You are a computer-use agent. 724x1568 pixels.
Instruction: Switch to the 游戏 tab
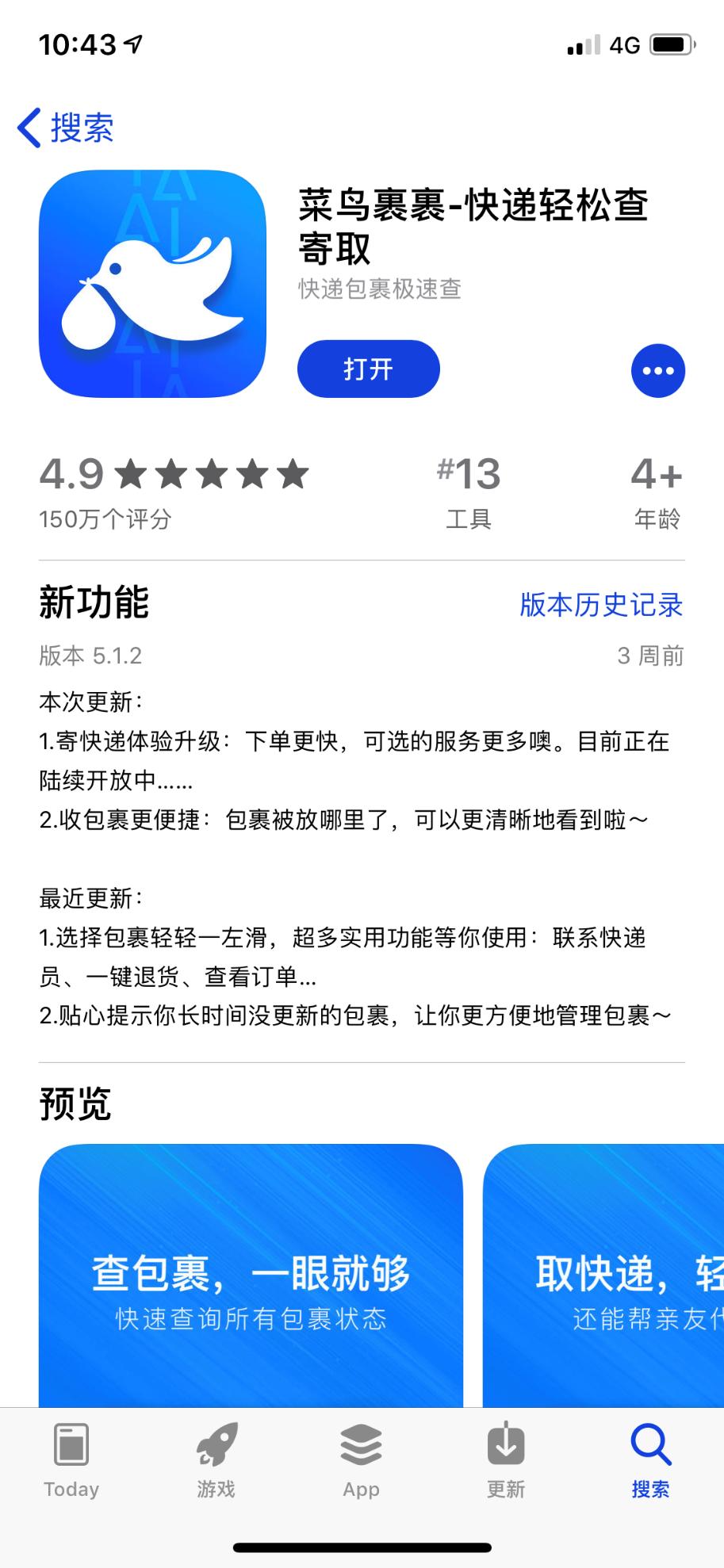coord(216,1463)
